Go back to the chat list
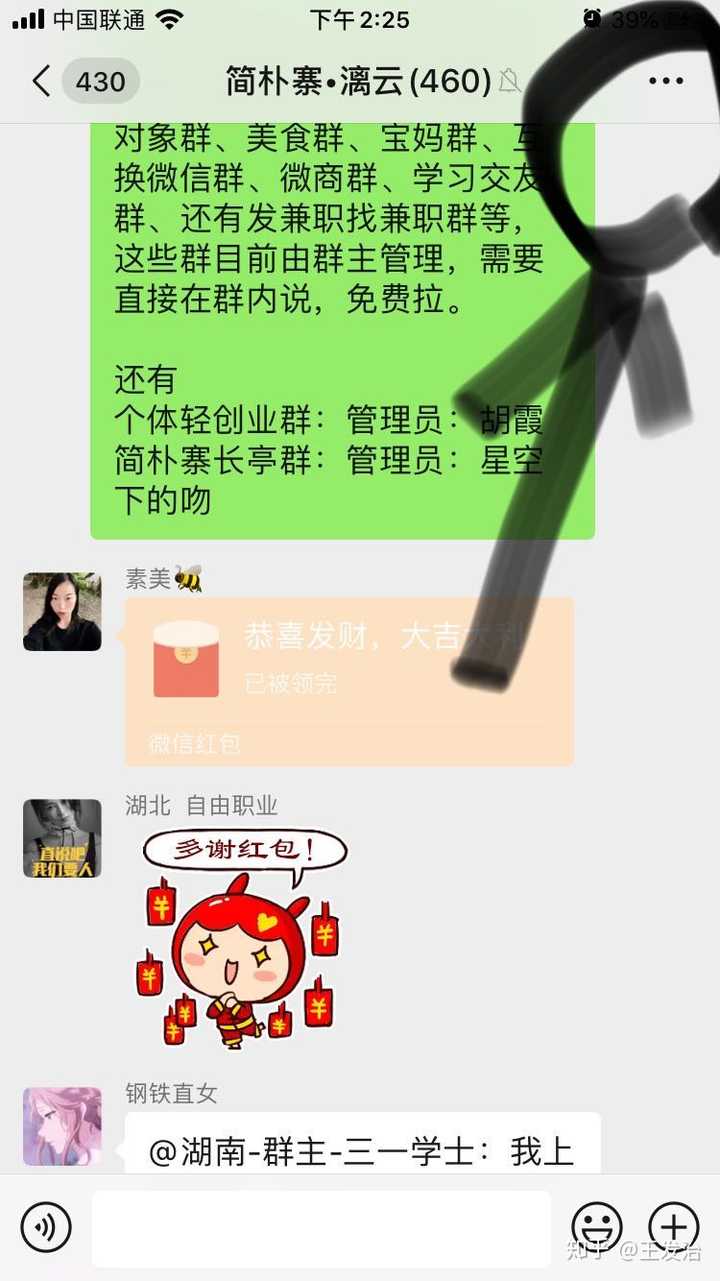 coord(42,81)
